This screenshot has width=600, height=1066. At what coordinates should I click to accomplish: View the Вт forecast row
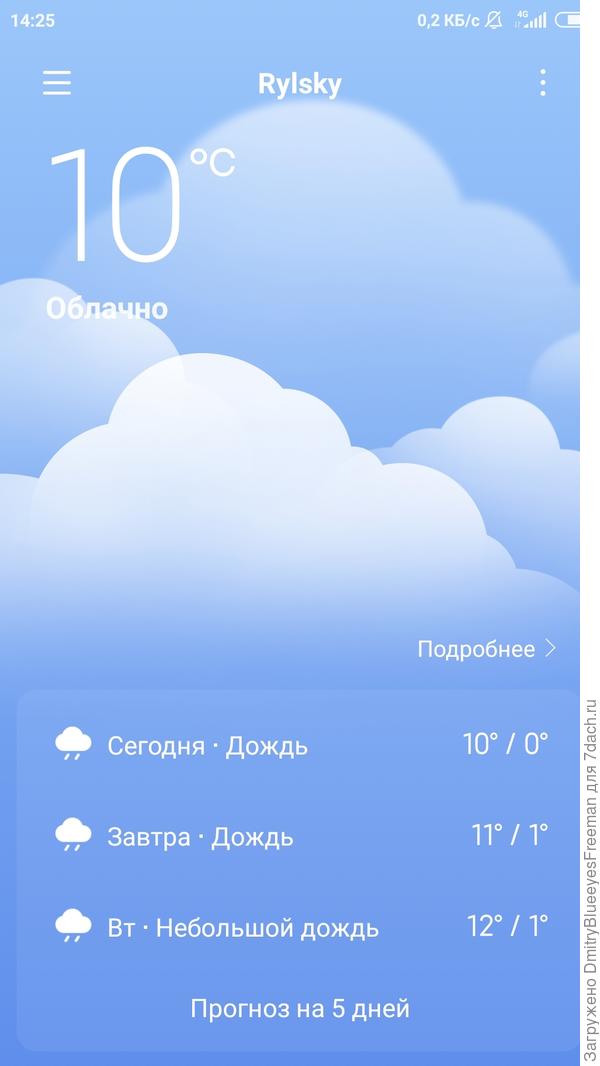pos(300,927)
